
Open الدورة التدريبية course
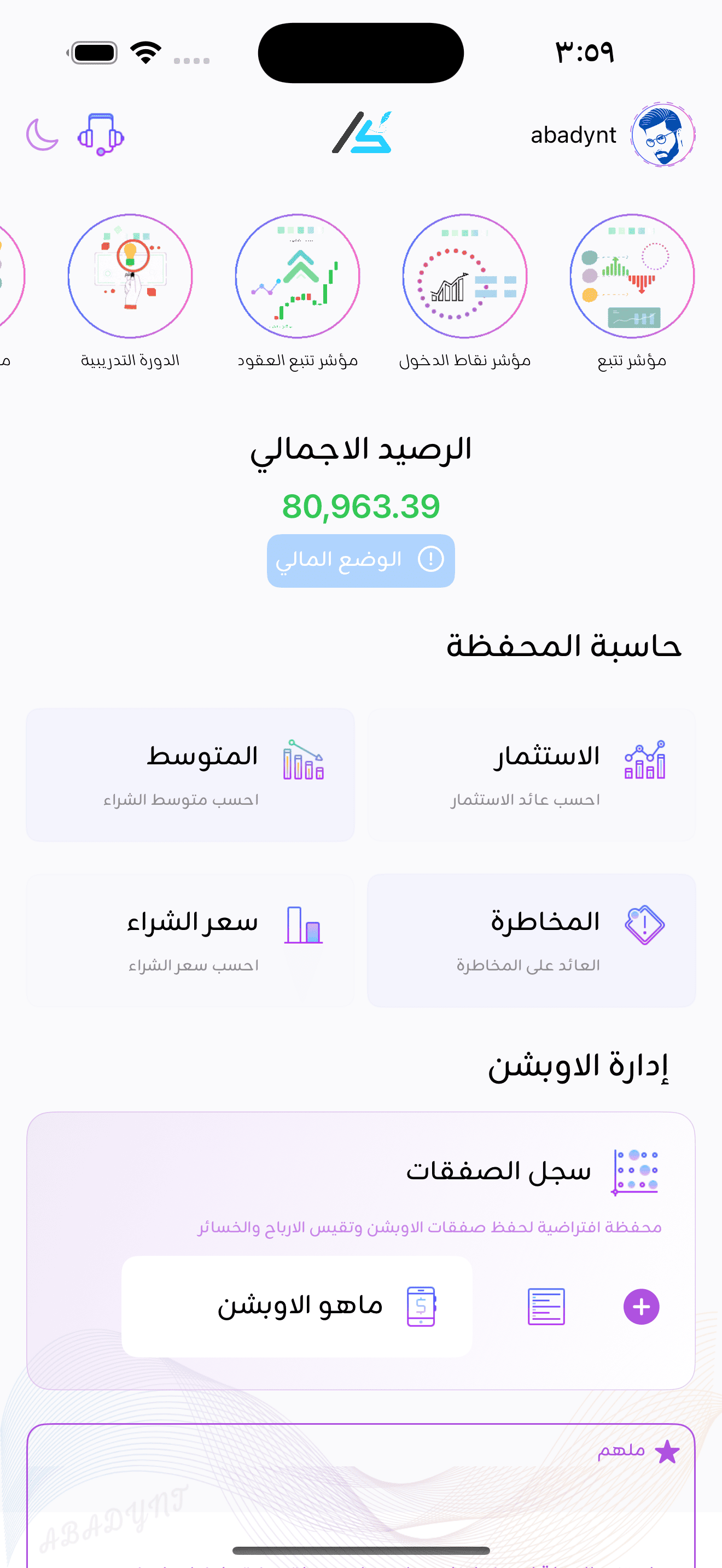(x=130, y=276)
